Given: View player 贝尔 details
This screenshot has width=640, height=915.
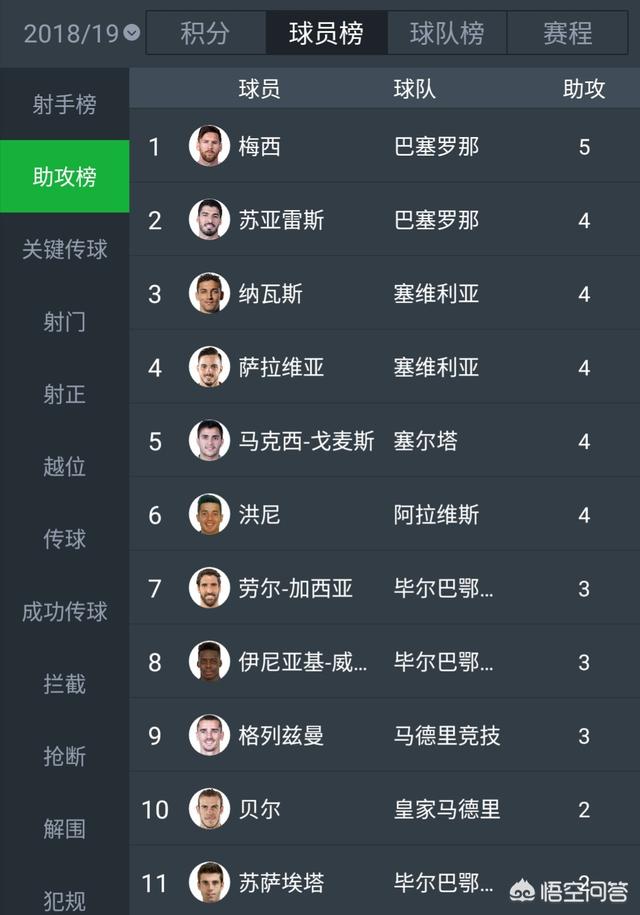Looking at the screenshot, I should (384, 809).
